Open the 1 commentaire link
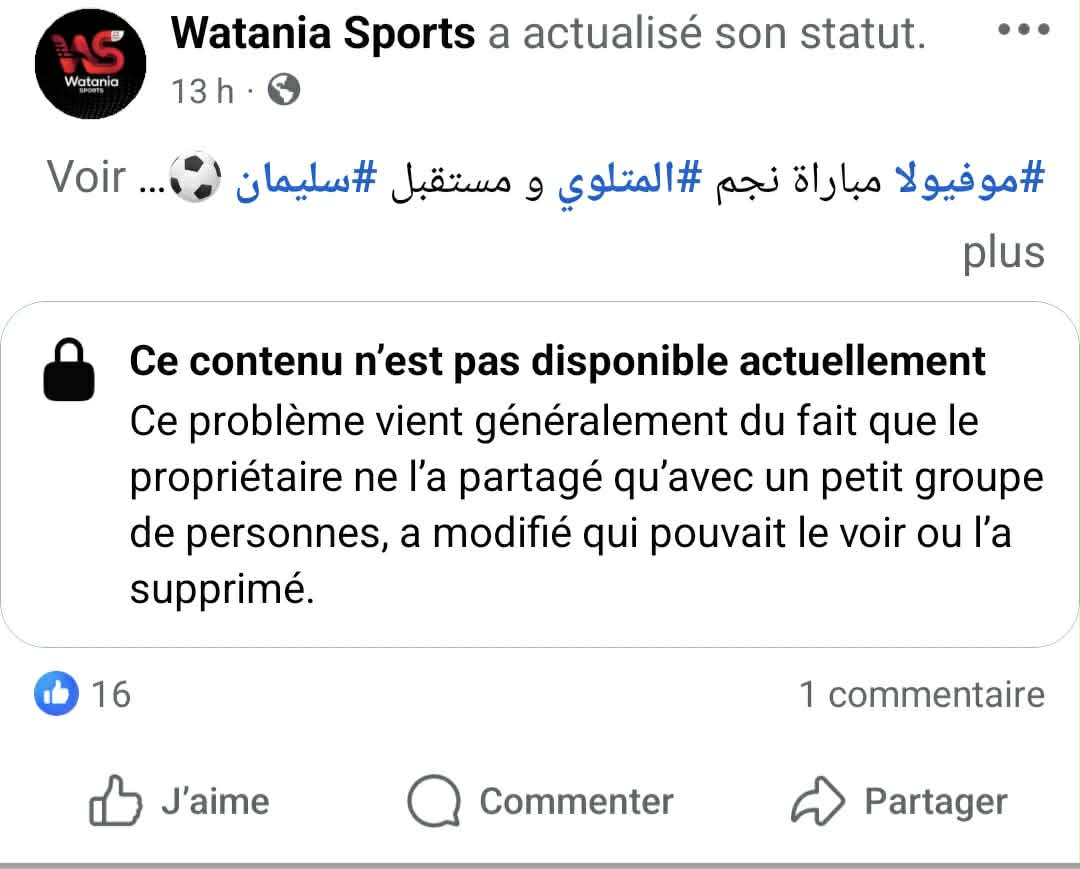The width and height of the screenshot is (1080, 869). [921, 694]
